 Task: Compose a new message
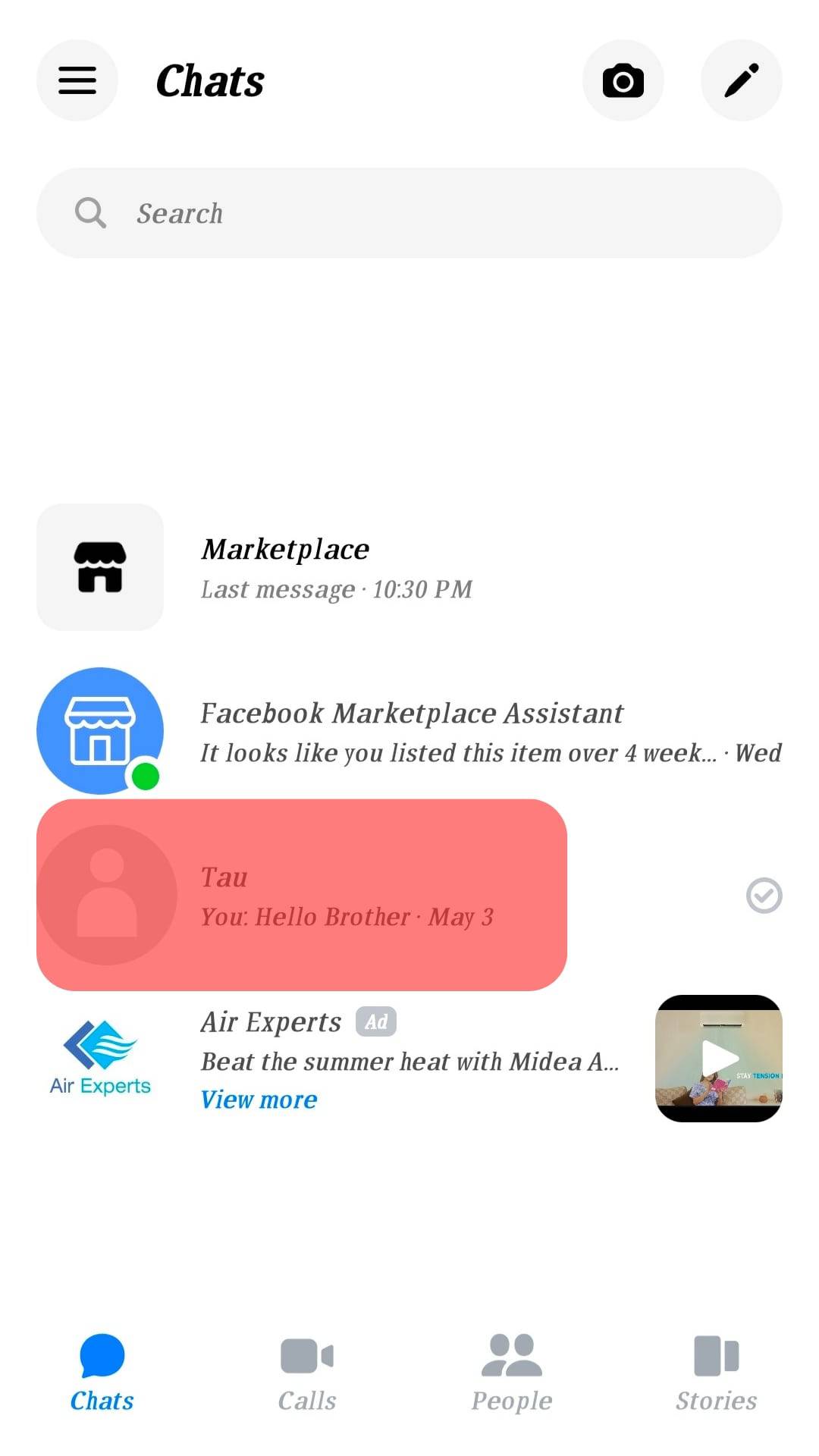pos(741,80)
